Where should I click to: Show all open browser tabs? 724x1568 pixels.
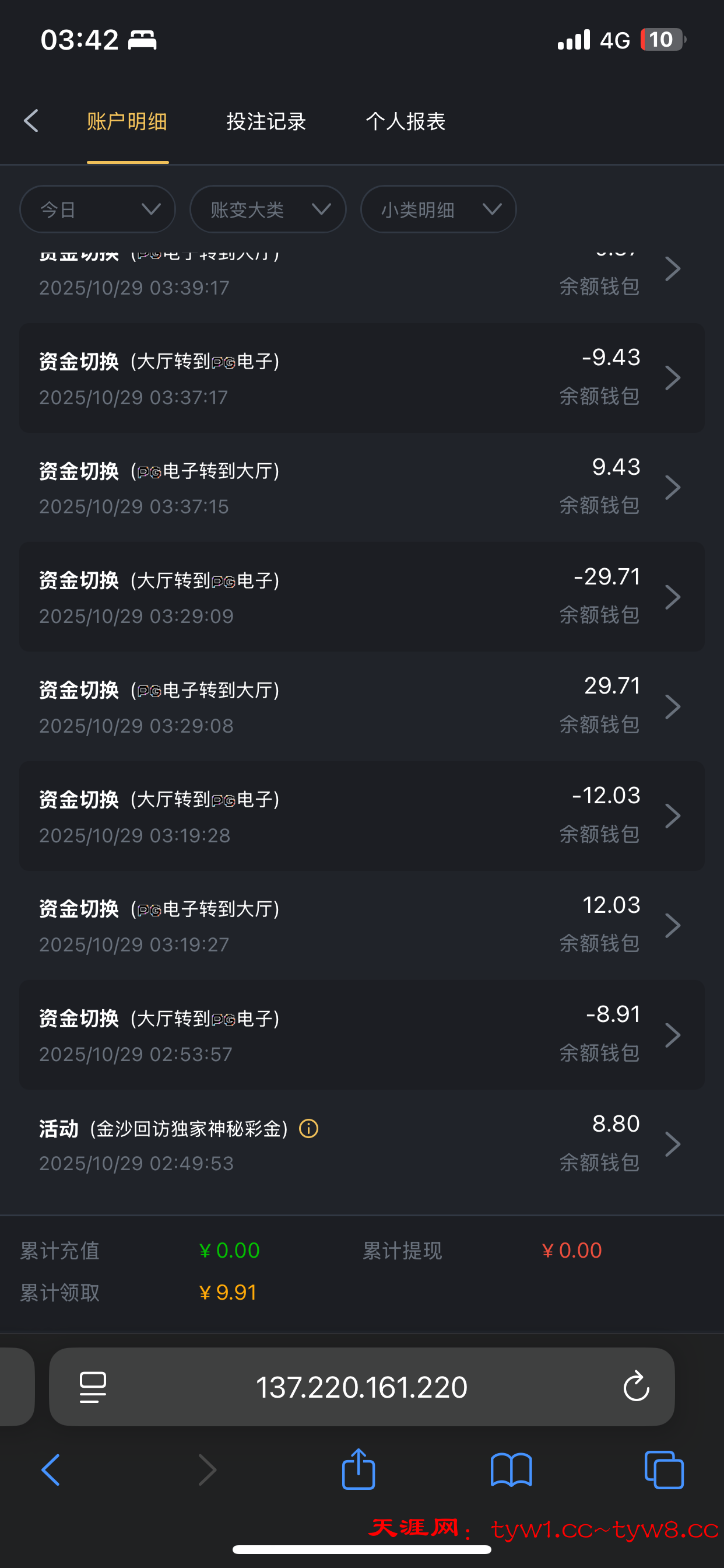pyautogui.click(x=664, y=1469)
